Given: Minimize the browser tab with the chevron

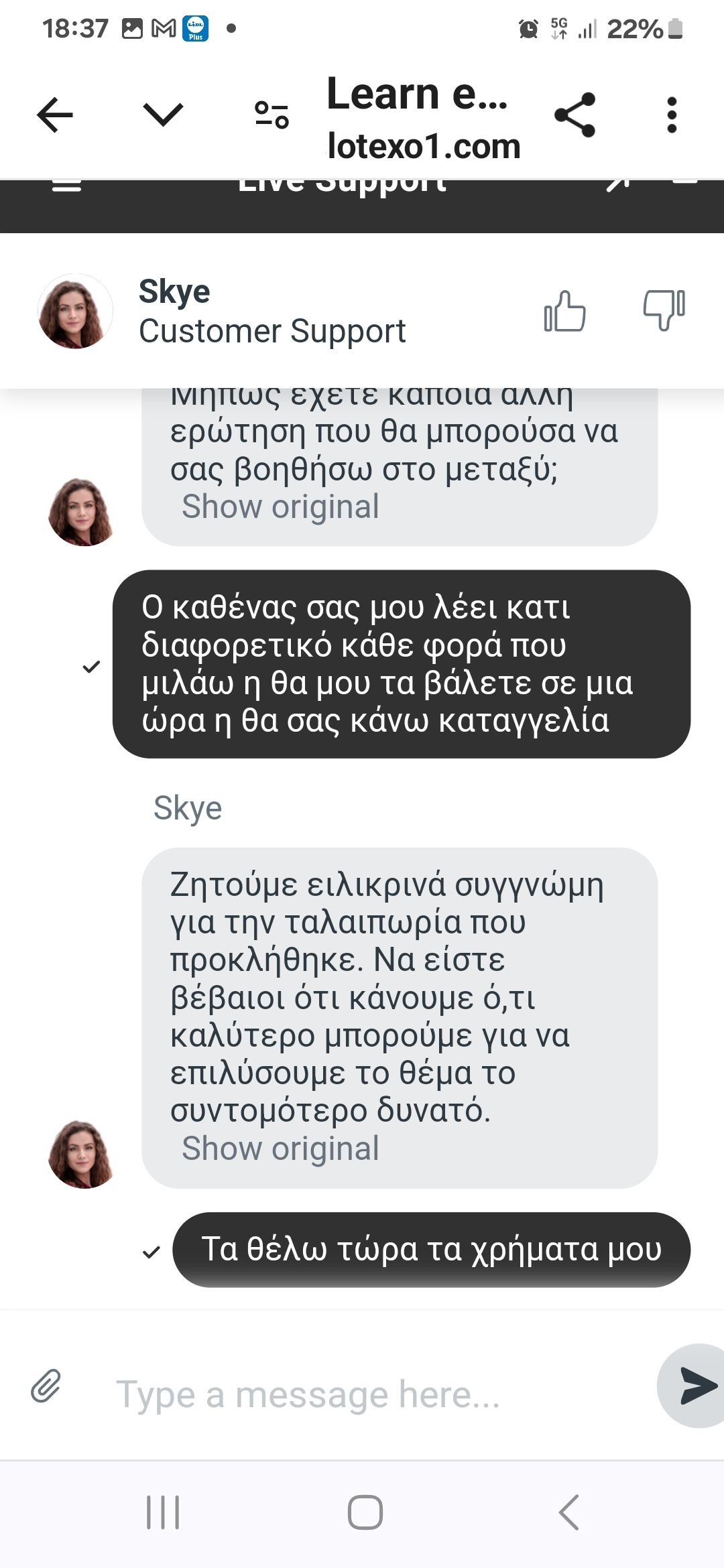Looking at the screenshot, I should [163, 115].
